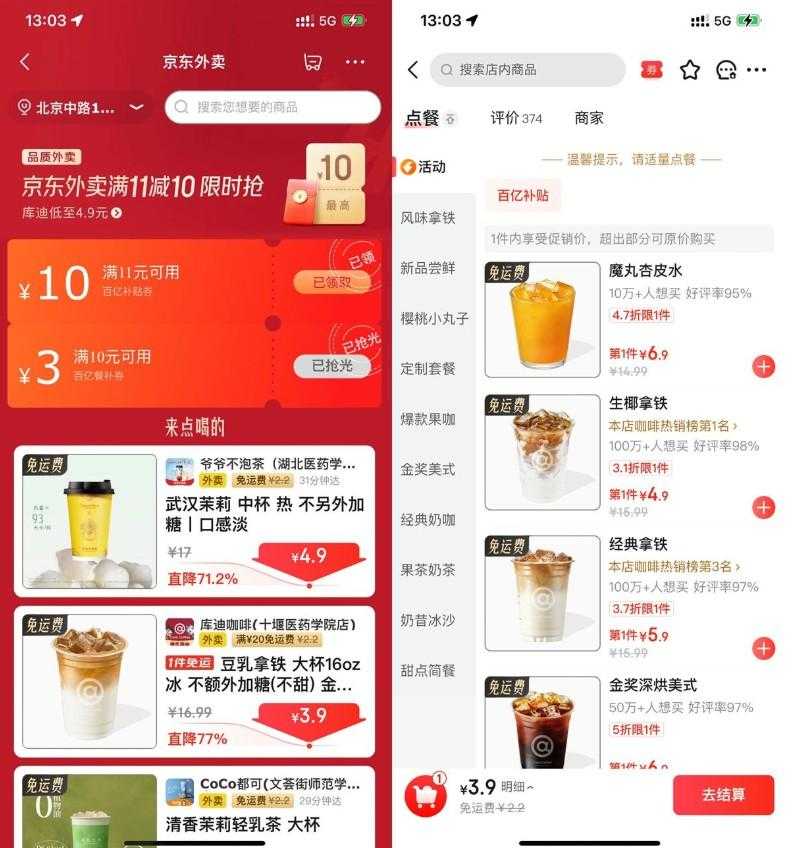Switch to the 评价 tab
Image resolution: width=792 pixels, height=848 pixels.
tap(516, 118)
